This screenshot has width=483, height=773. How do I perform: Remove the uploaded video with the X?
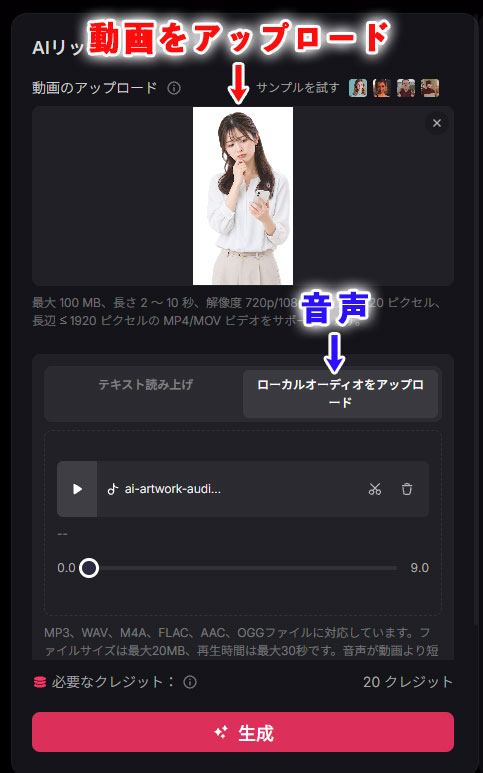click(x=437, y=123)
